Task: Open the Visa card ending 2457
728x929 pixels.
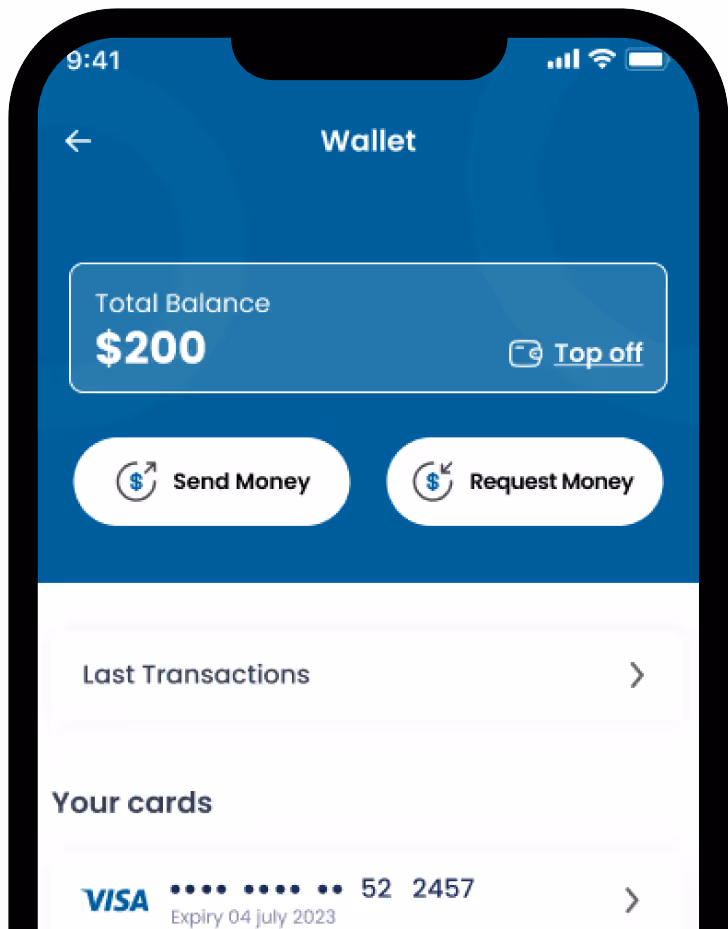Action: [x=366, y=899]
